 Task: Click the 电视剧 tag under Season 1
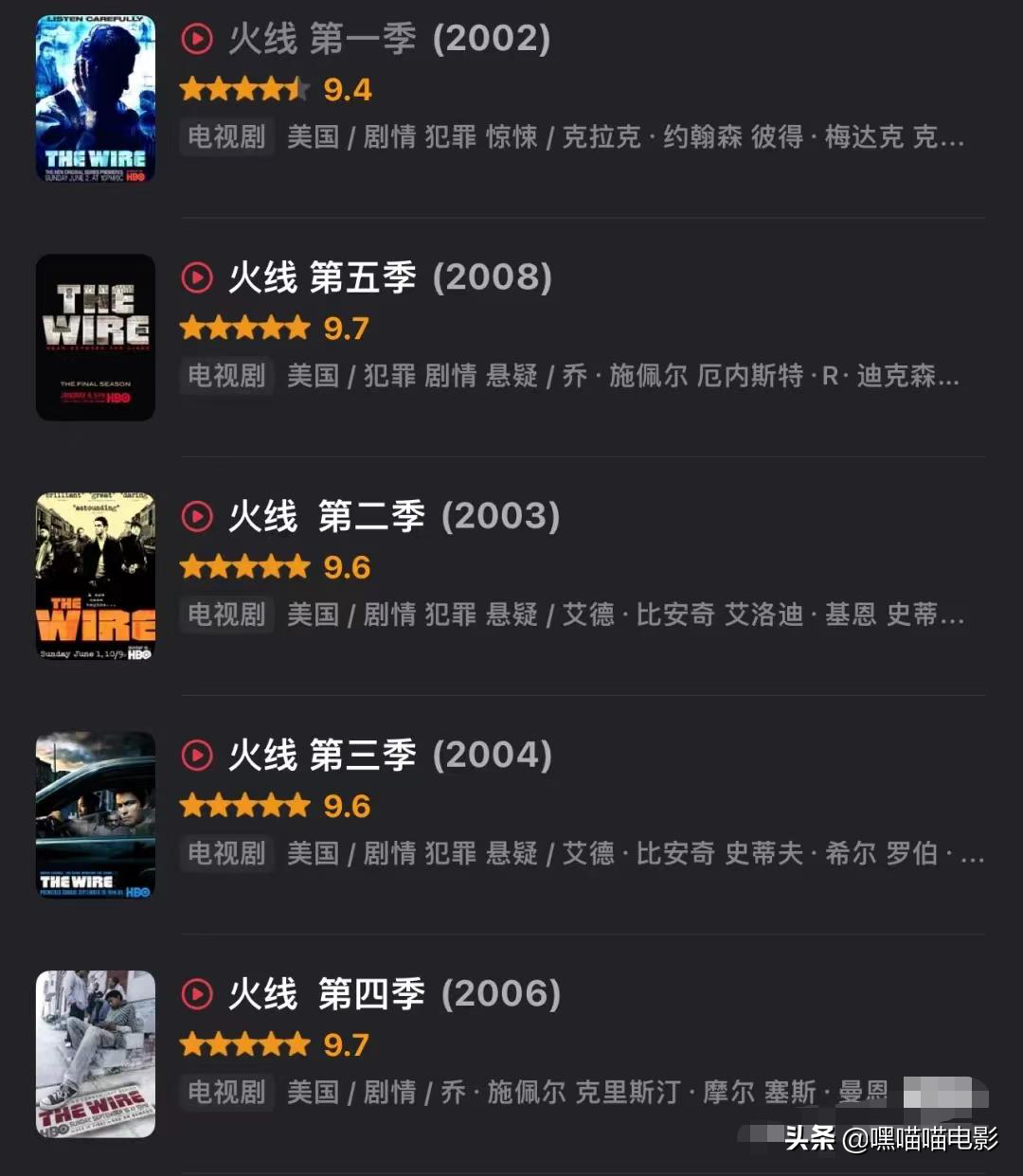225,137
